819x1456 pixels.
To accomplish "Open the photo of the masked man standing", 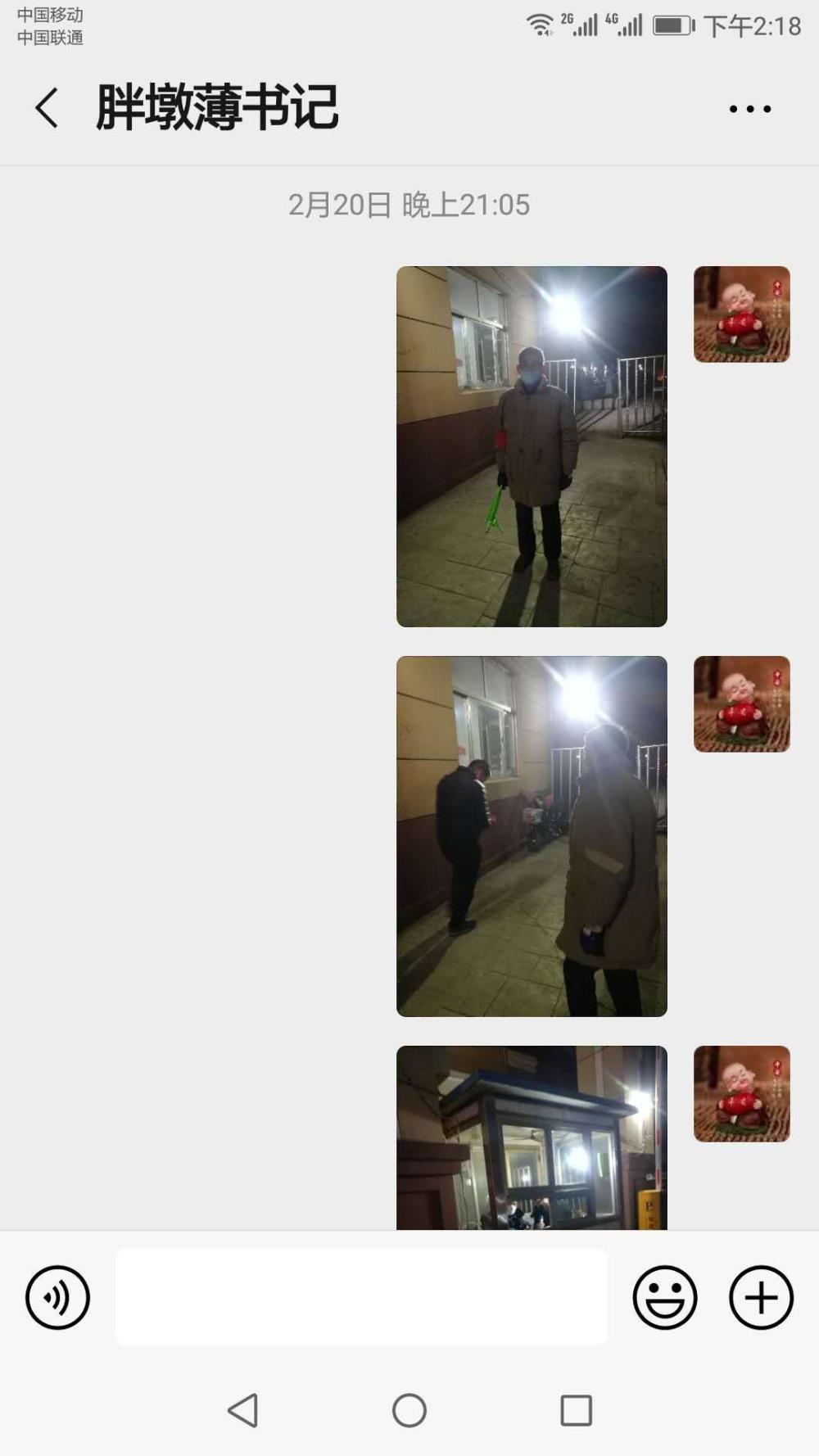I will (x=532, y=446).
